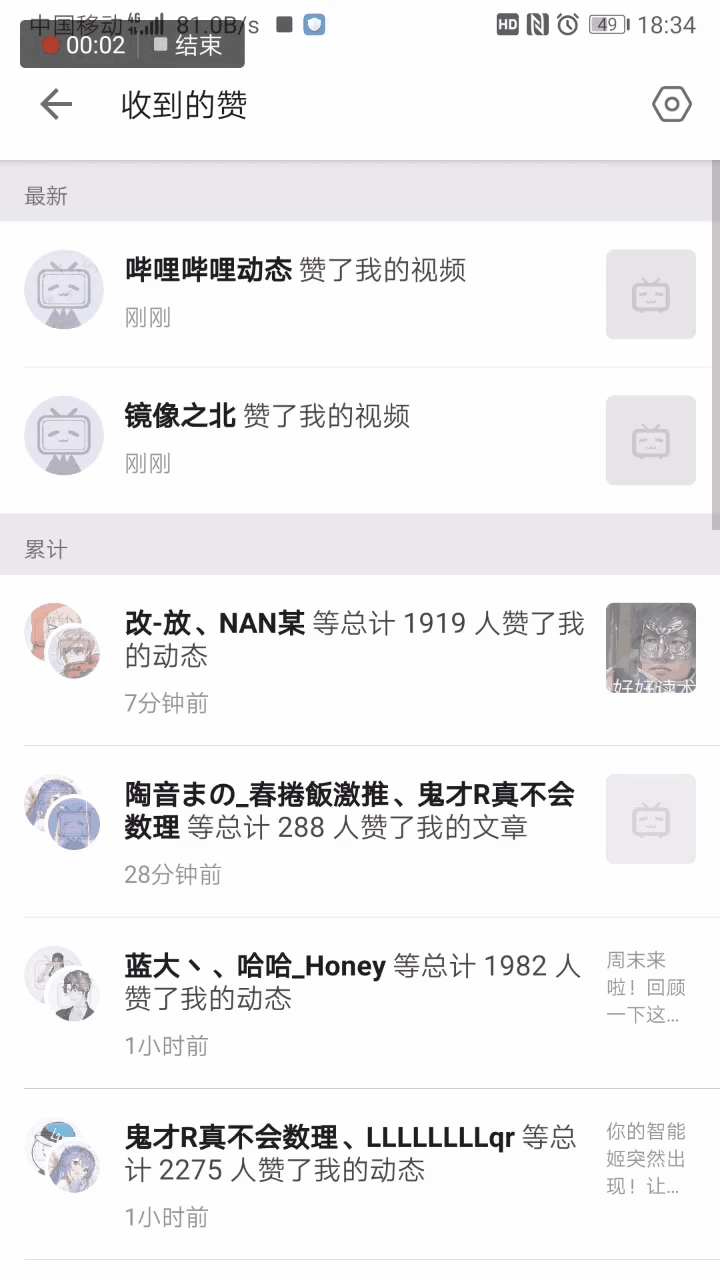Open post image thumbnail in 1919 likes row

tap(651, 648)
